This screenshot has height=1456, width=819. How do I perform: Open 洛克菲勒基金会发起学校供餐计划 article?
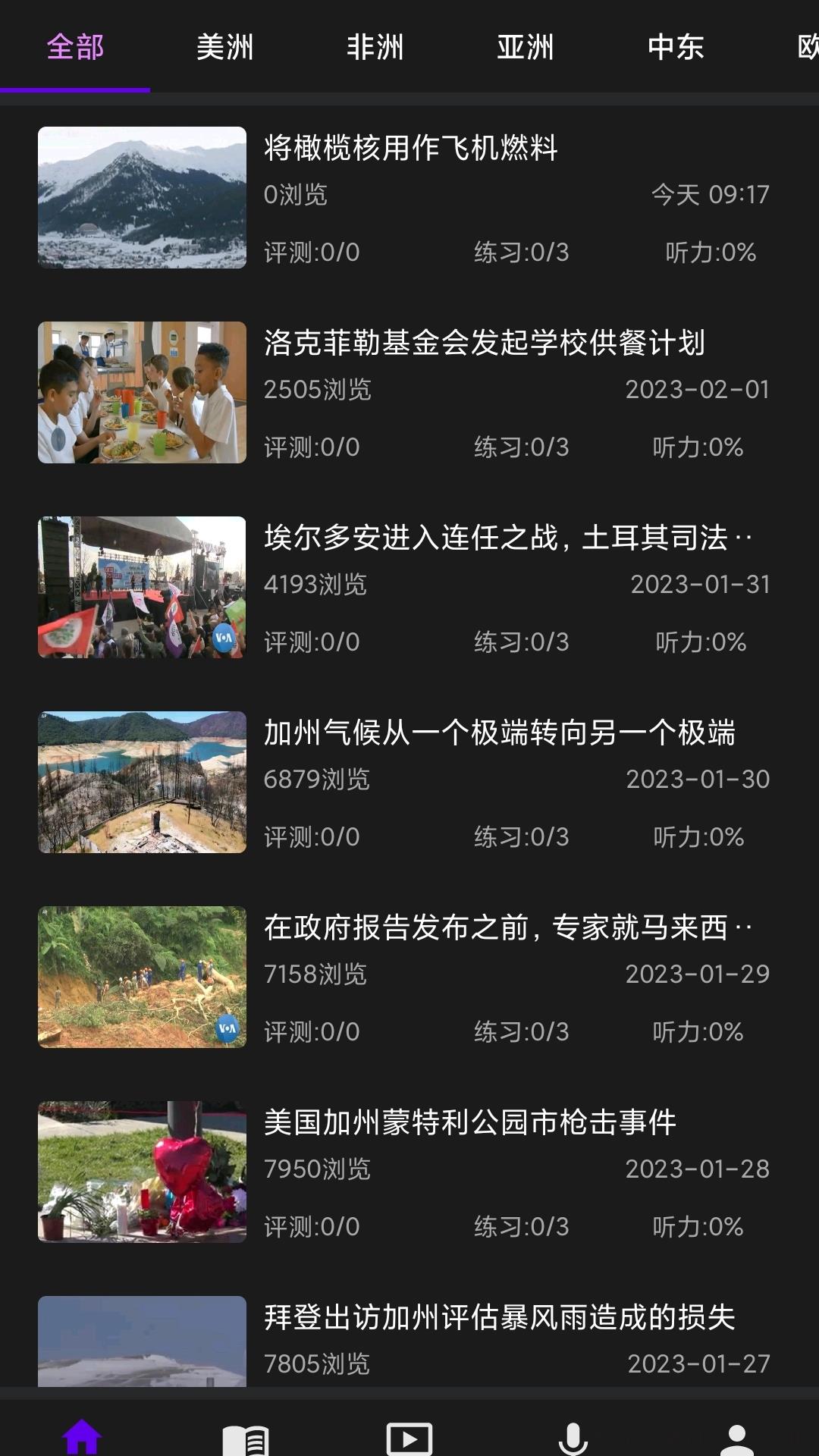pos(484,343)
